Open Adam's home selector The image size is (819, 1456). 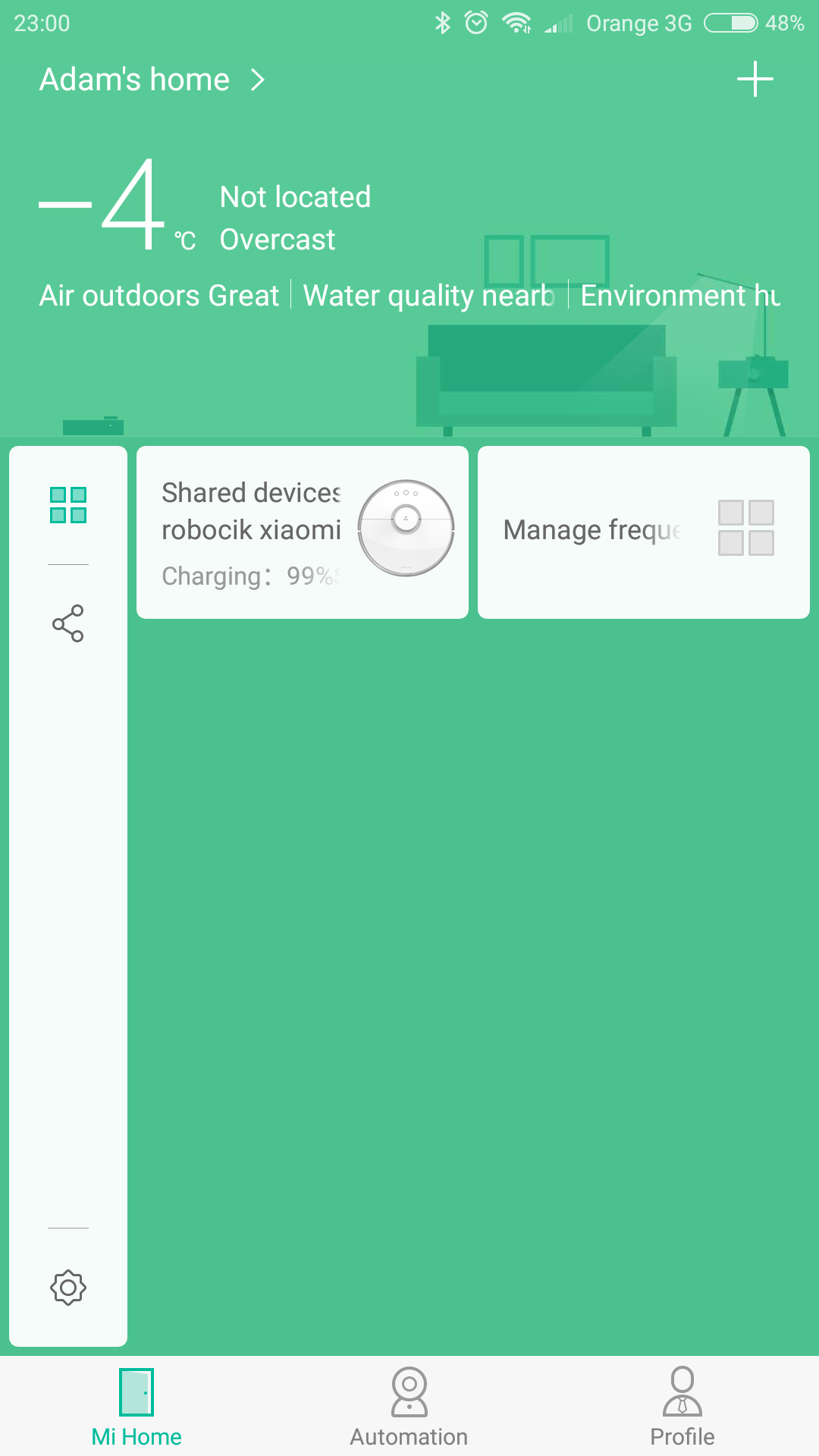click(x=152, y=80)
